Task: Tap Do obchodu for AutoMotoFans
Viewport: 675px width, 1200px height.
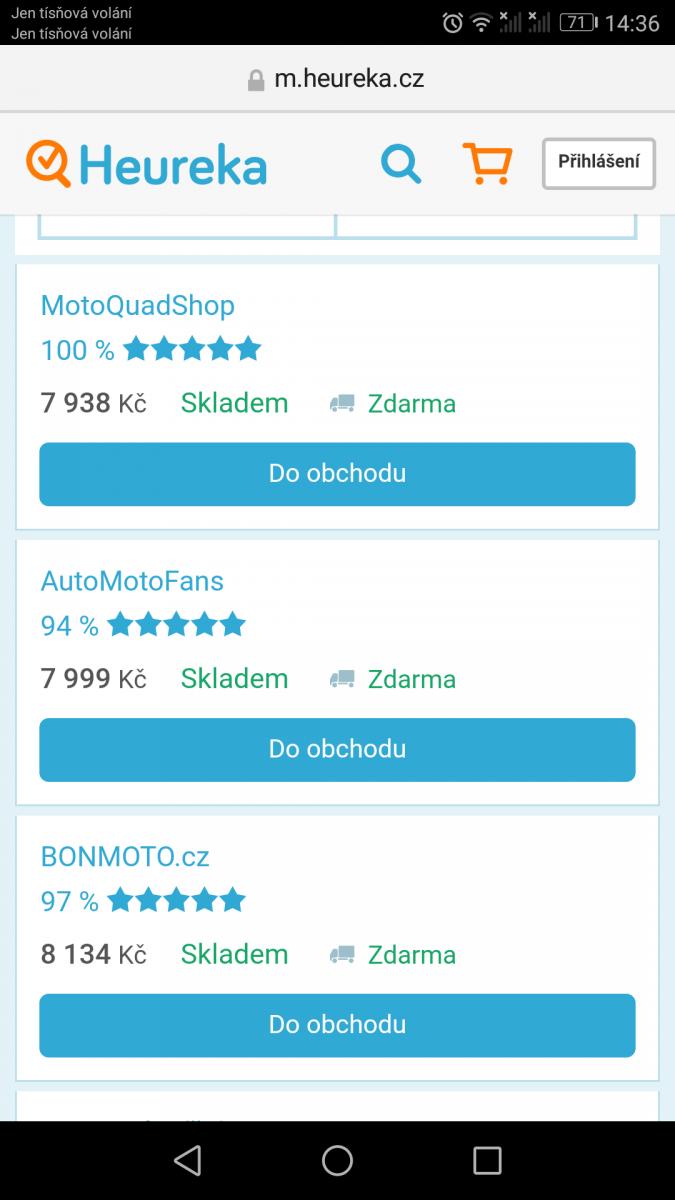Action: click(x=337, y=749)
